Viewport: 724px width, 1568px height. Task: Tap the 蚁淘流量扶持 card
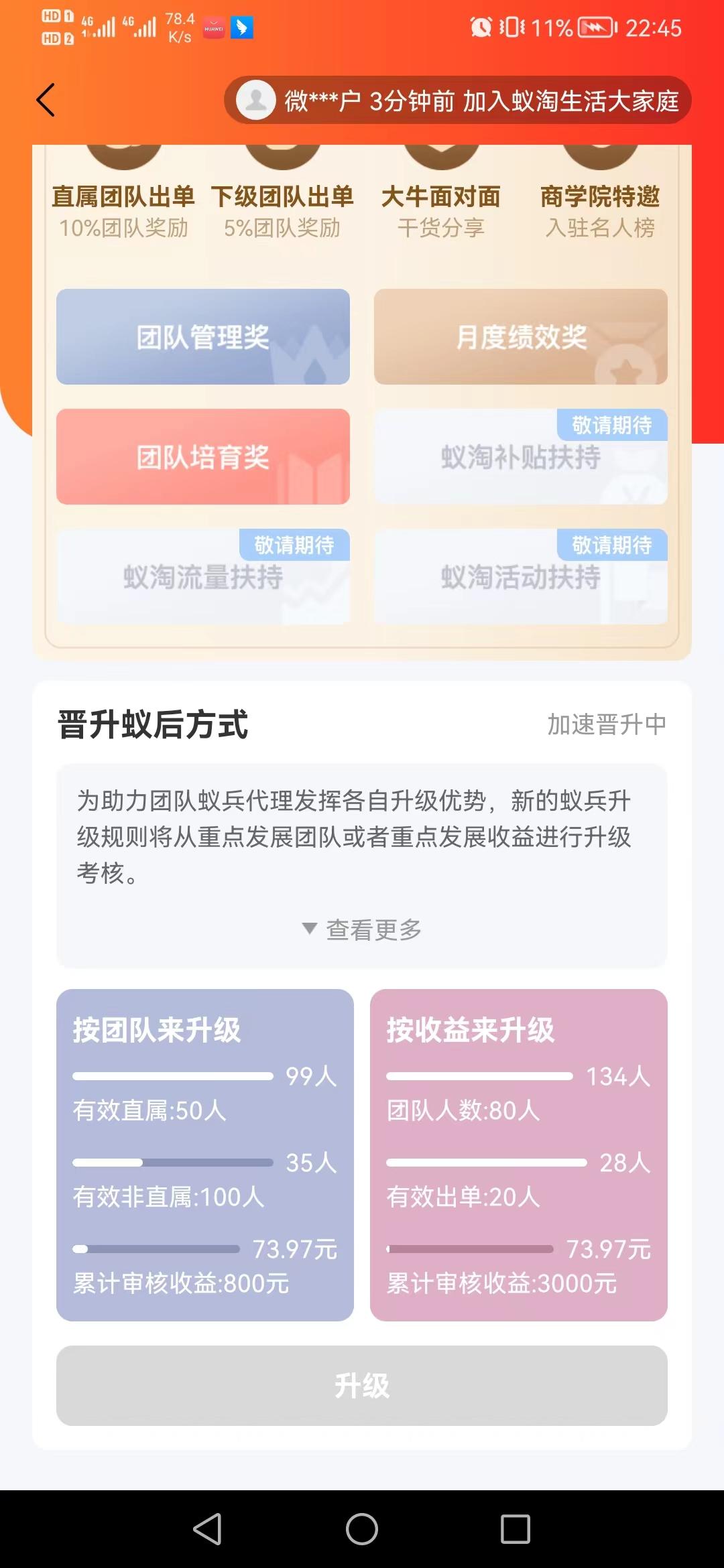(203, 578)
